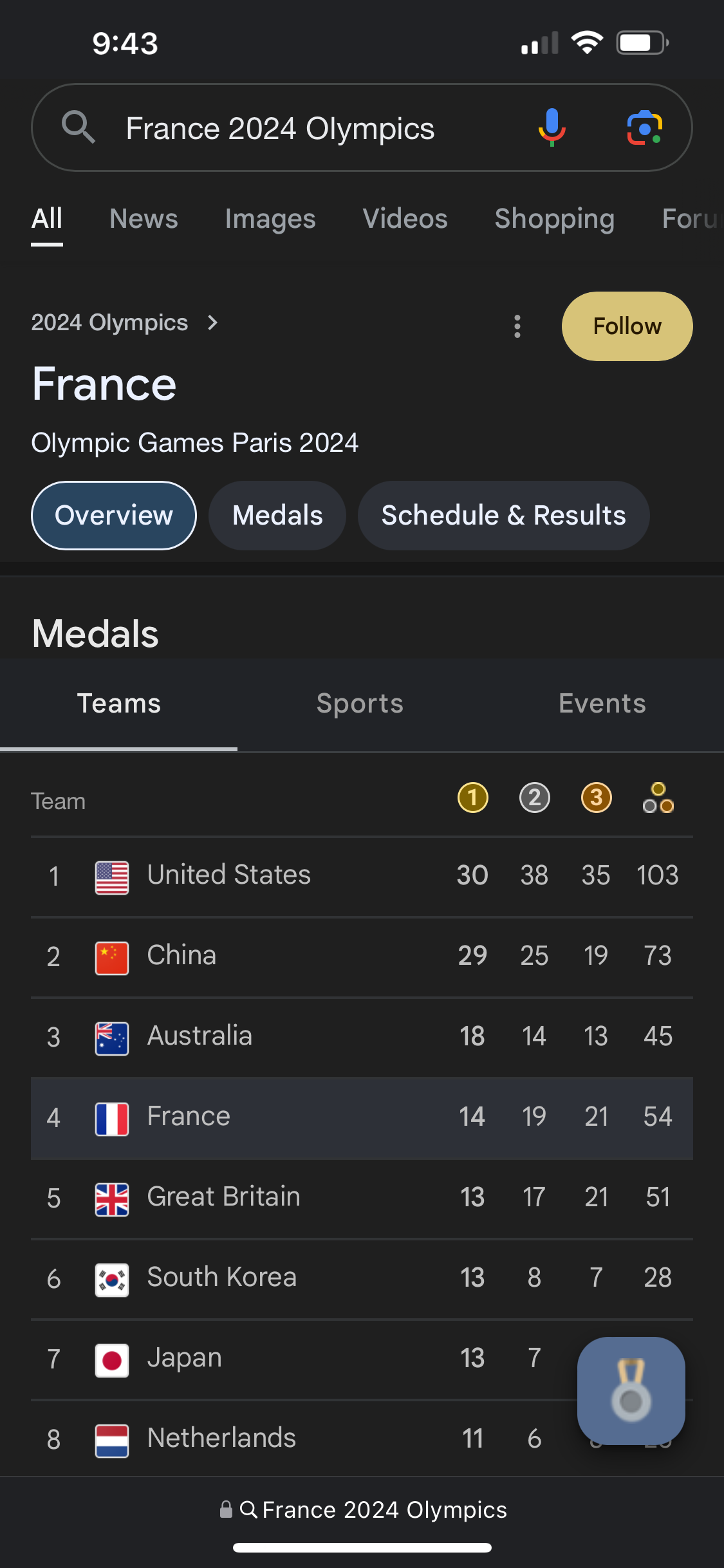Select the Schedule & Results chip
Screen dimensions: 724x1568
point(503,516)
